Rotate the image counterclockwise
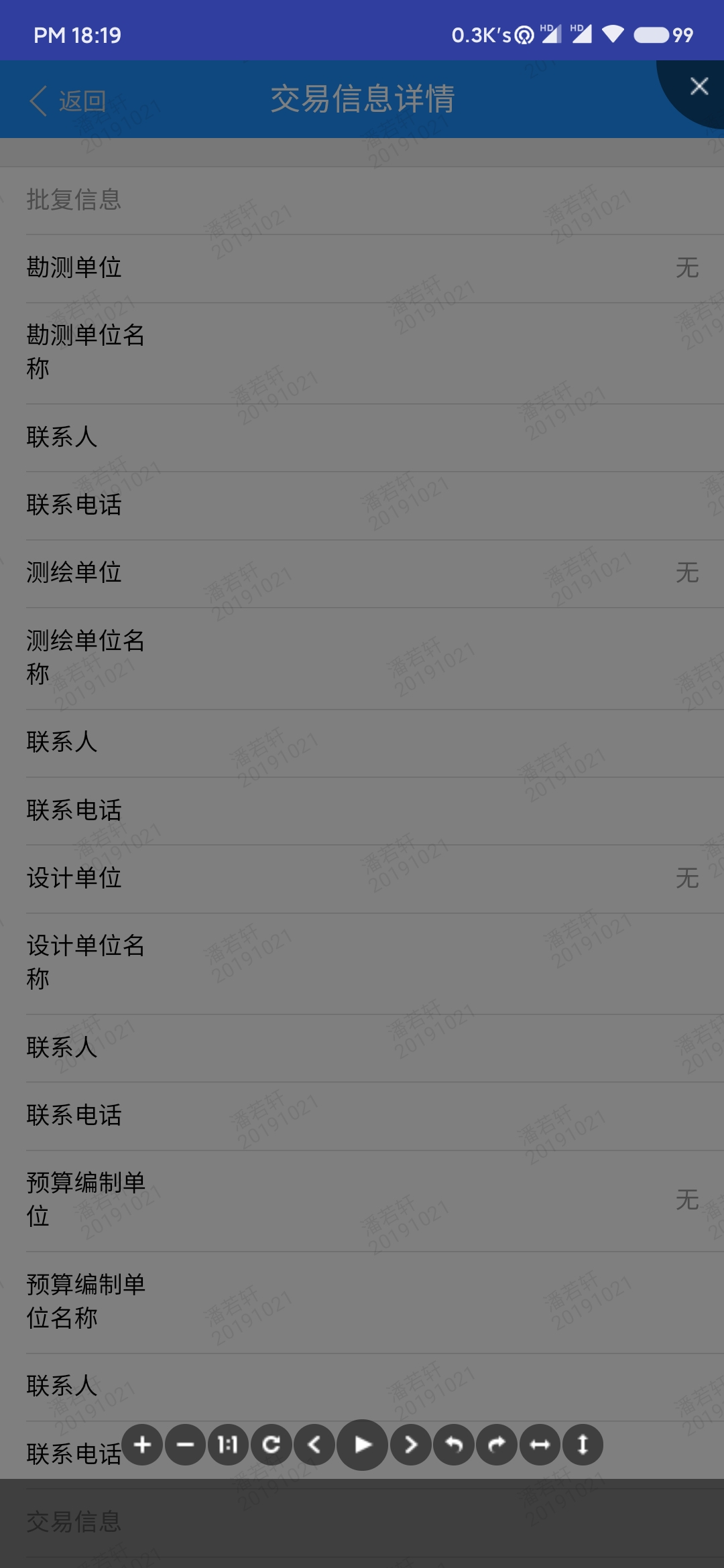 454,1445
